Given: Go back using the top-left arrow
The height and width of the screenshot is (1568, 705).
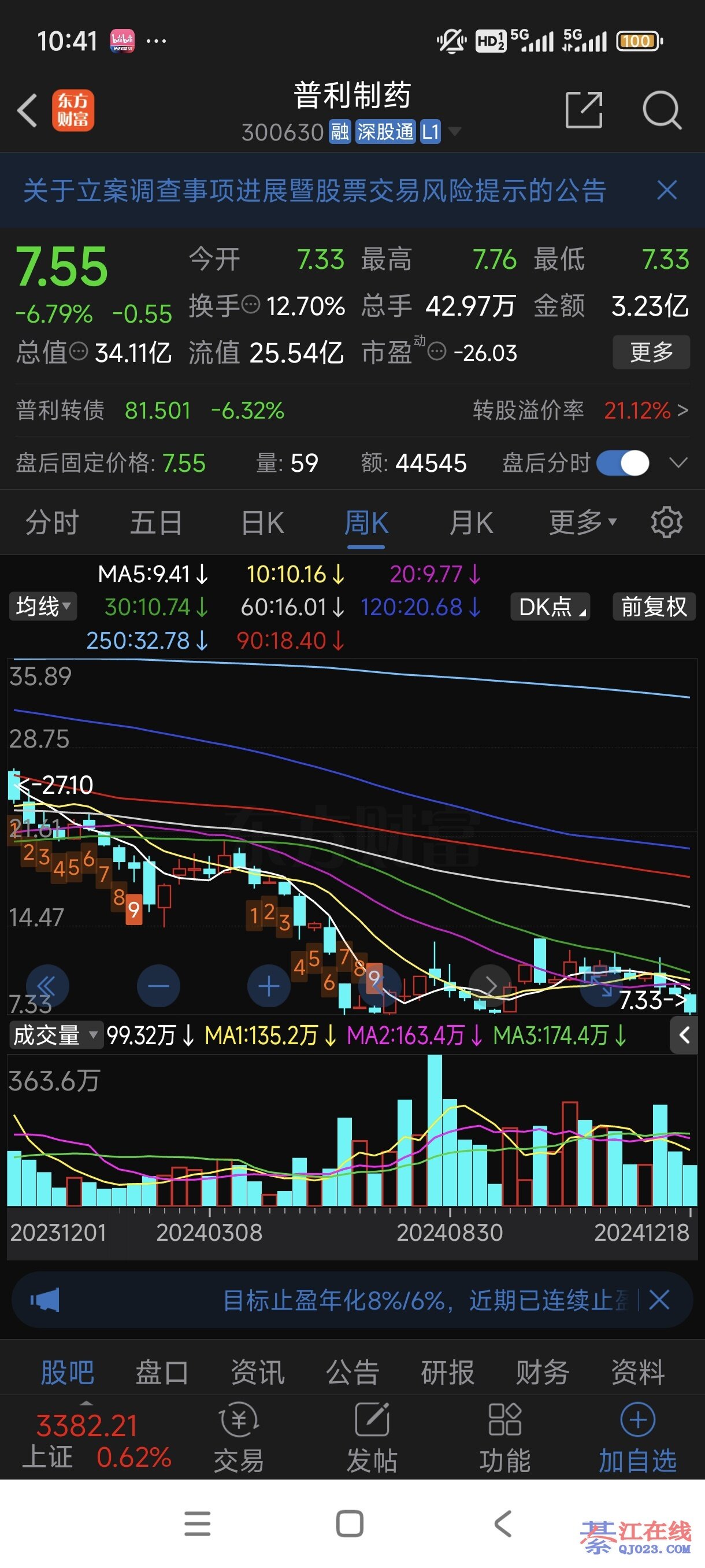Looking at the screenshot, I should point(27,111).
